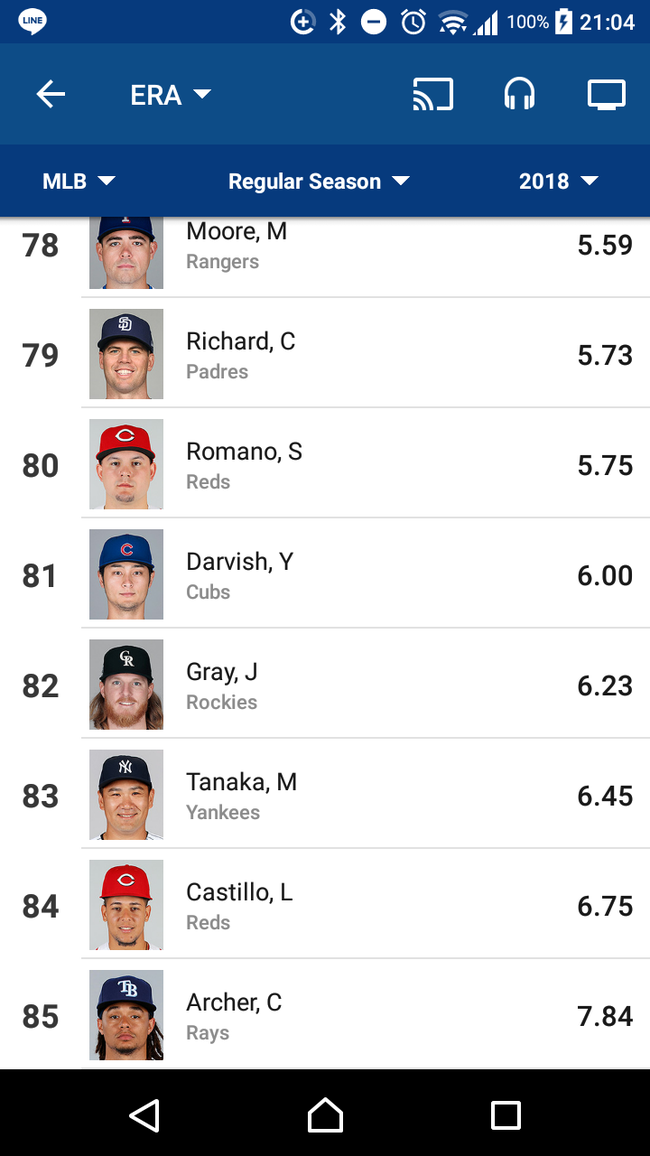Image resolution: width=650 pixels, height=1156 pixels.
Task: Open recent apps from navigation bar
Action: click(x=506, y=1115)
